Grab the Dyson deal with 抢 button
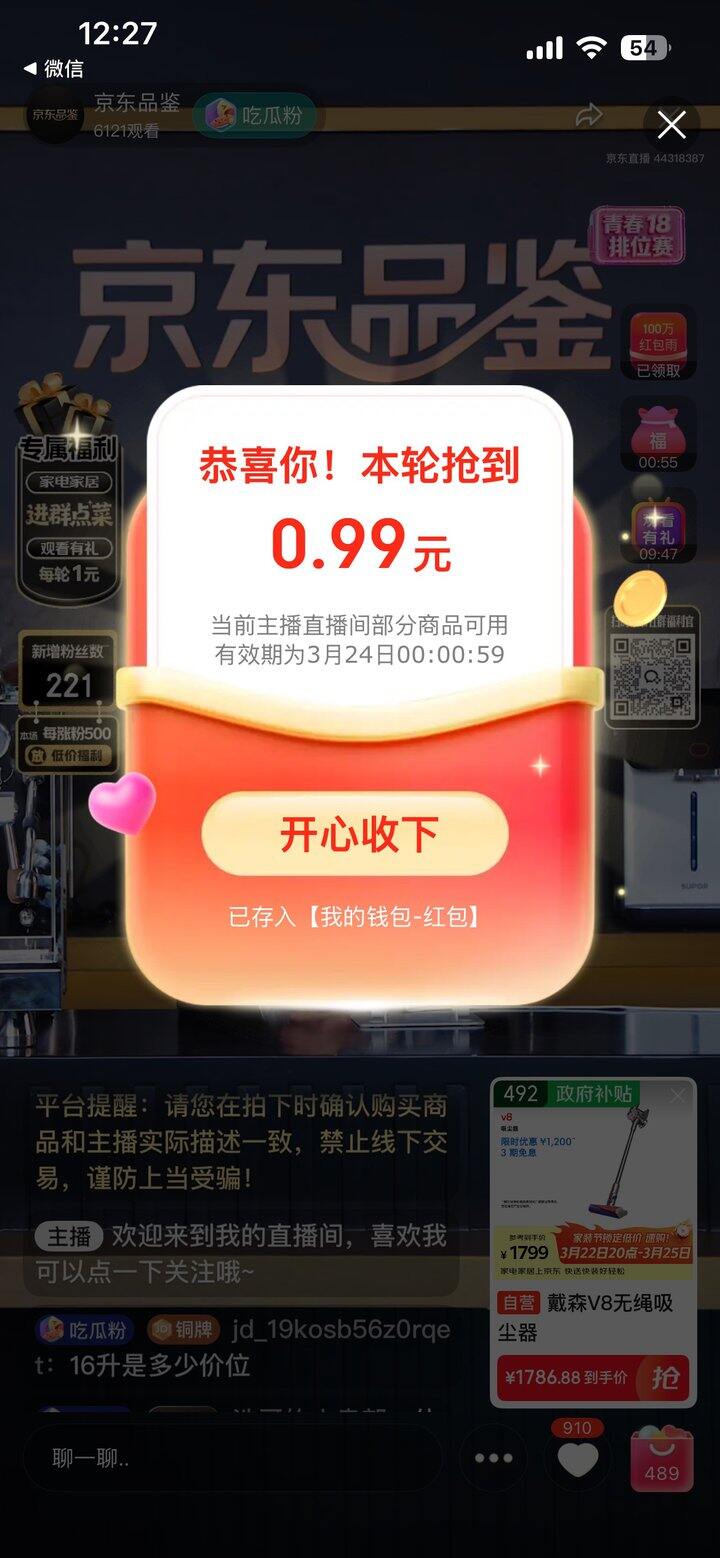This screenshot has height=1558, width=720. [664, 1378]
